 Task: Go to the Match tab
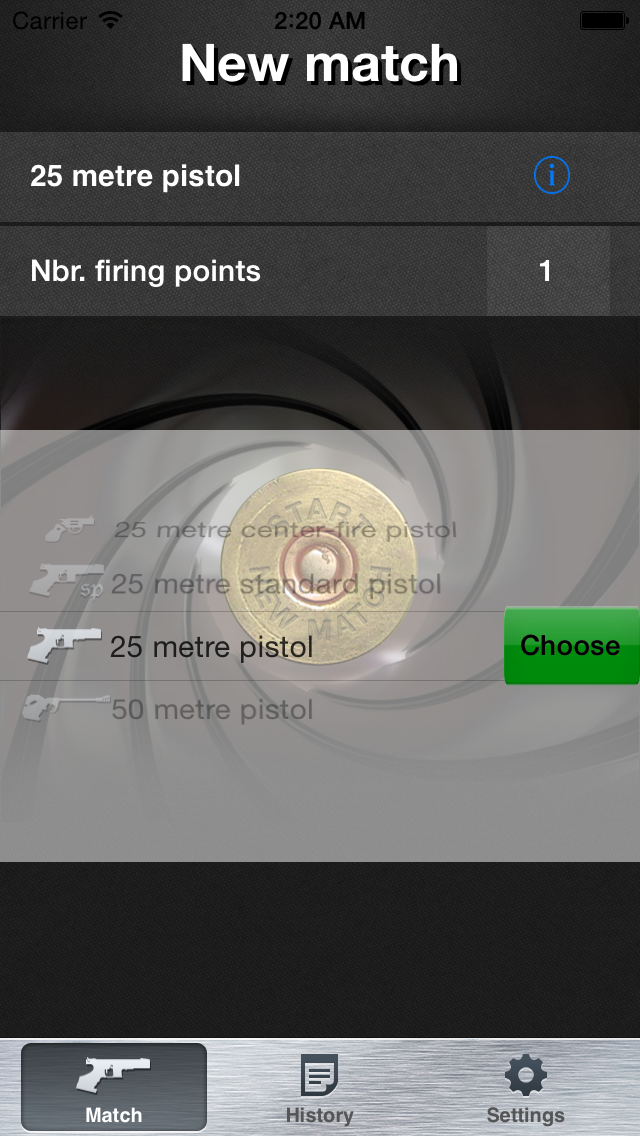pos(114,1089)
